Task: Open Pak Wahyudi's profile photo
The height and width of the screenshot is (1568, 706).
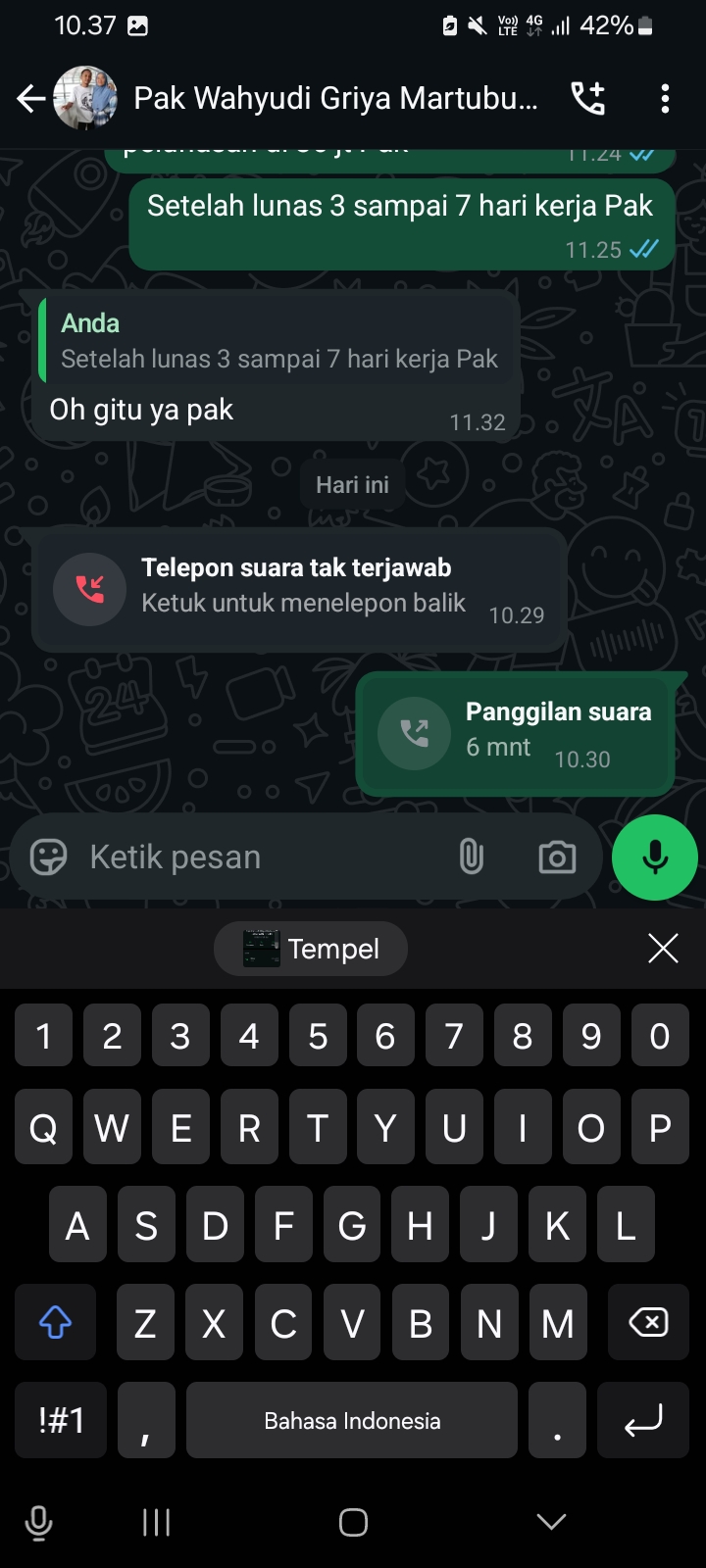Action: click(x=85, y=98)
